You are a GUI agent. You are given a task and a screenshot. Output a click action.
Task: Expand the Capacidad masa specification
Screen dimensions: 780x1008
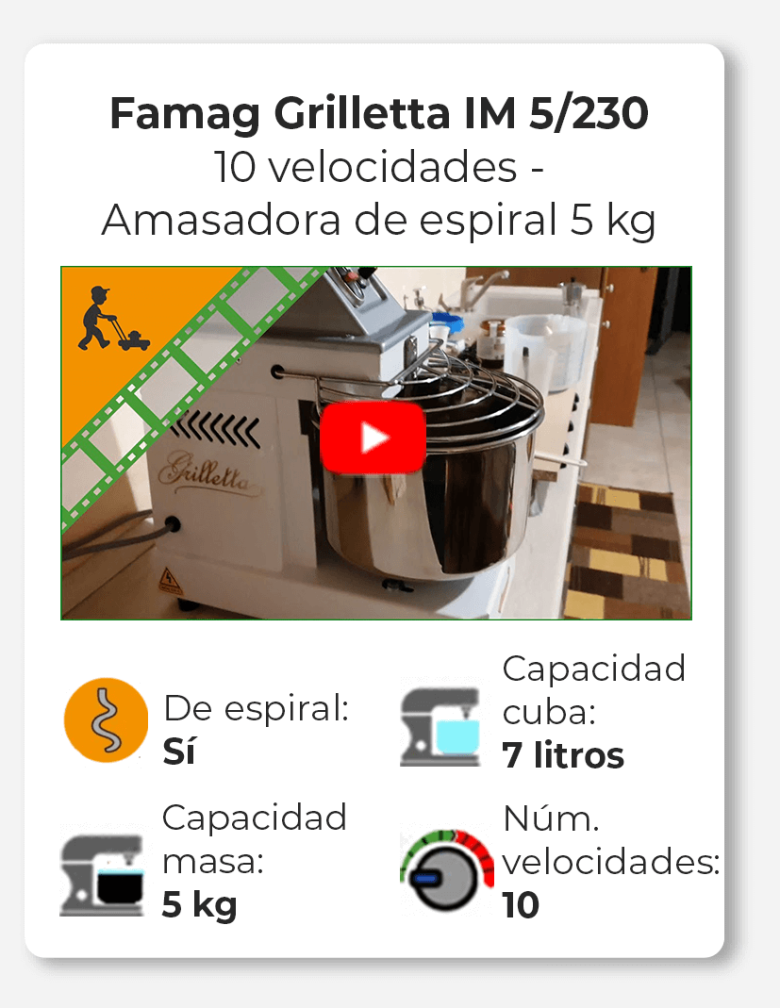click(252, 840)
